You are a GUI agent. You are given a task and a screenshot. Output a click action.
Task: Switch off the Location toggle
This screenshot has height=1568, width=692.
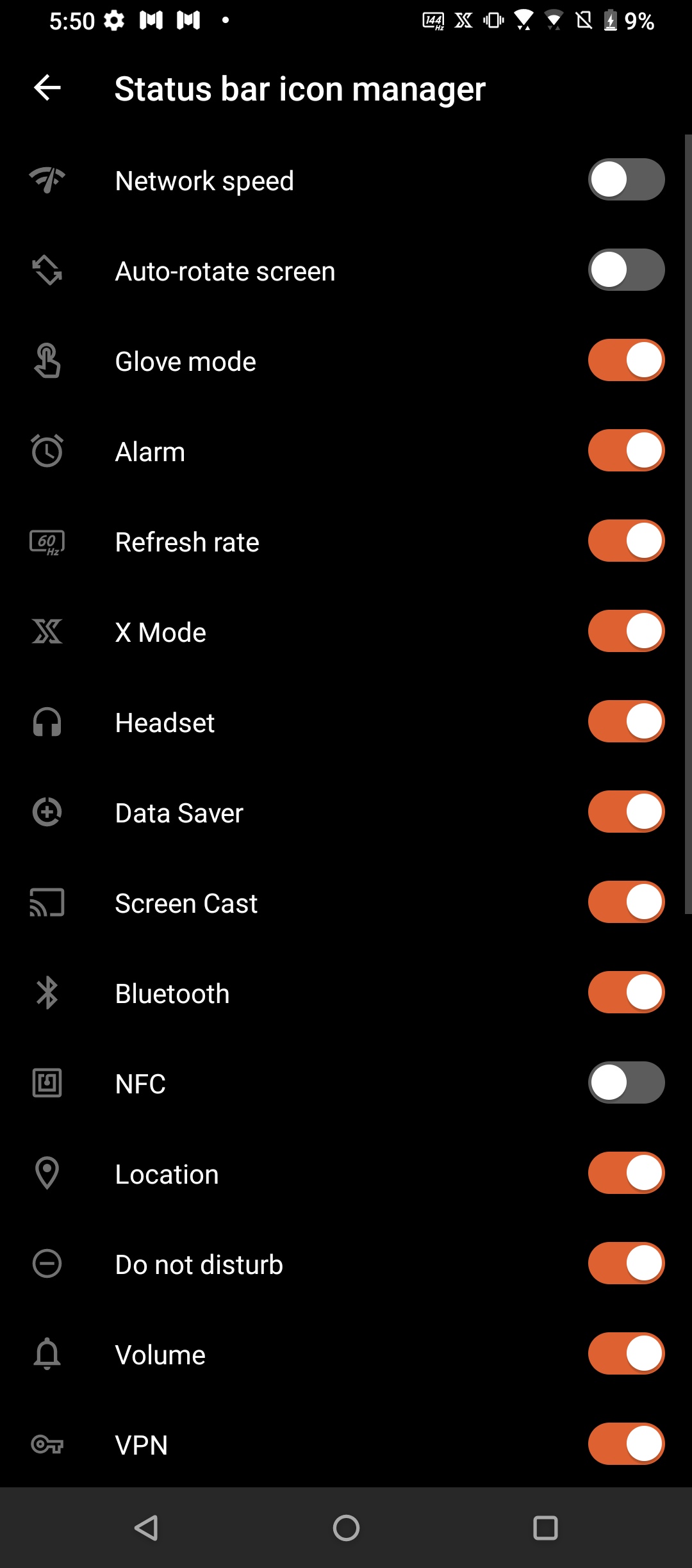pyautogui.click(x=626, y=1173)
